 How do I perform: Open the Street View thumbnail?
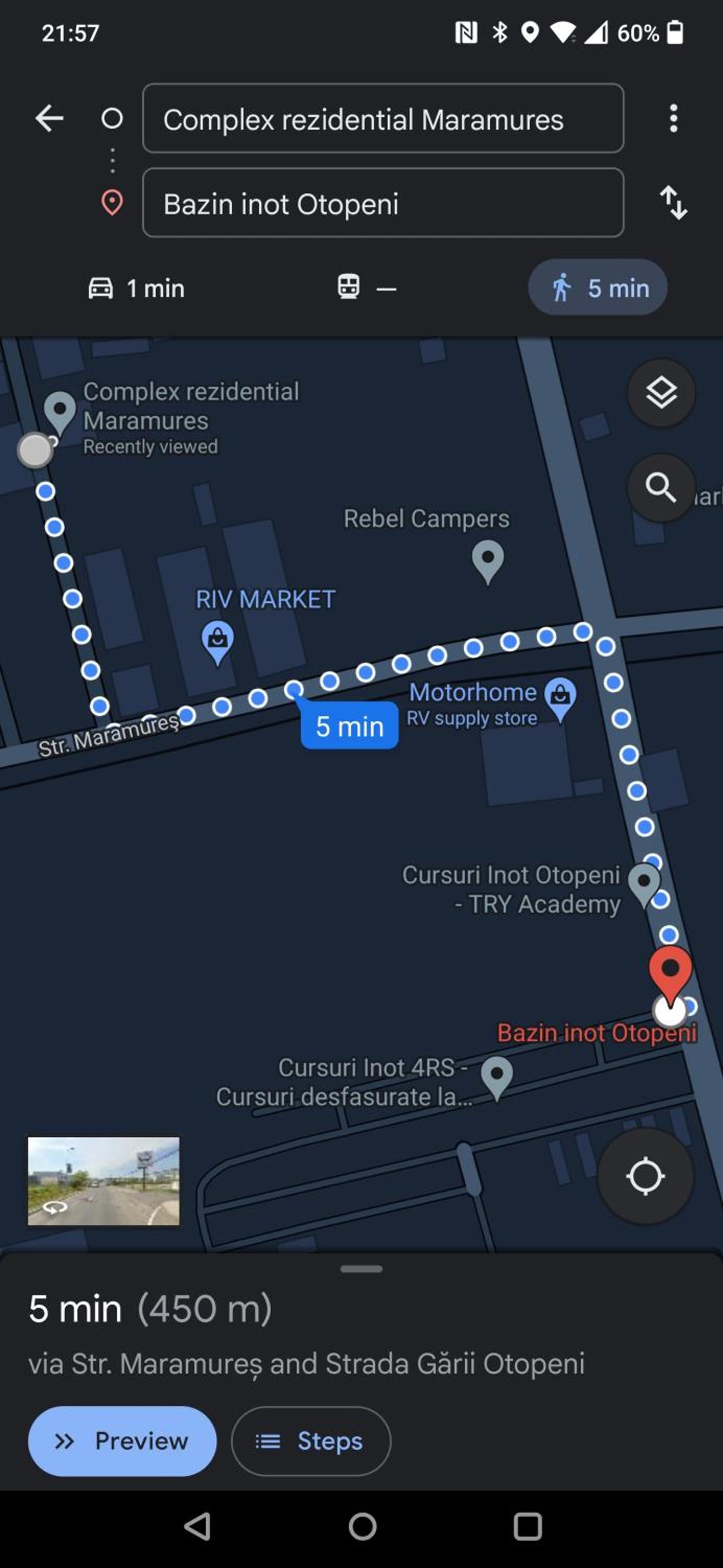coord(103,1181)
